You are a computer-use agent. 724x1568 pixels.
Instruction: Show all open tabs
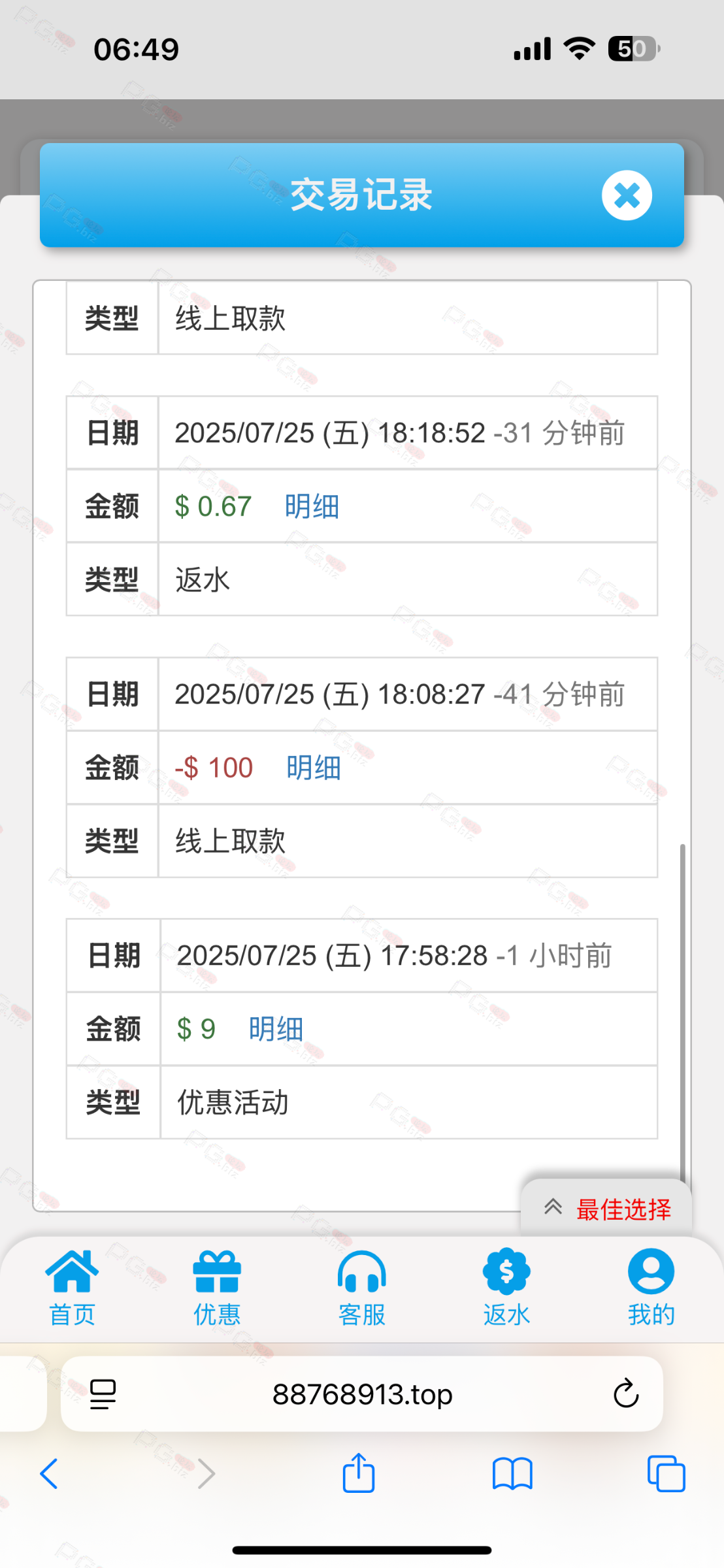point(666,1474)
